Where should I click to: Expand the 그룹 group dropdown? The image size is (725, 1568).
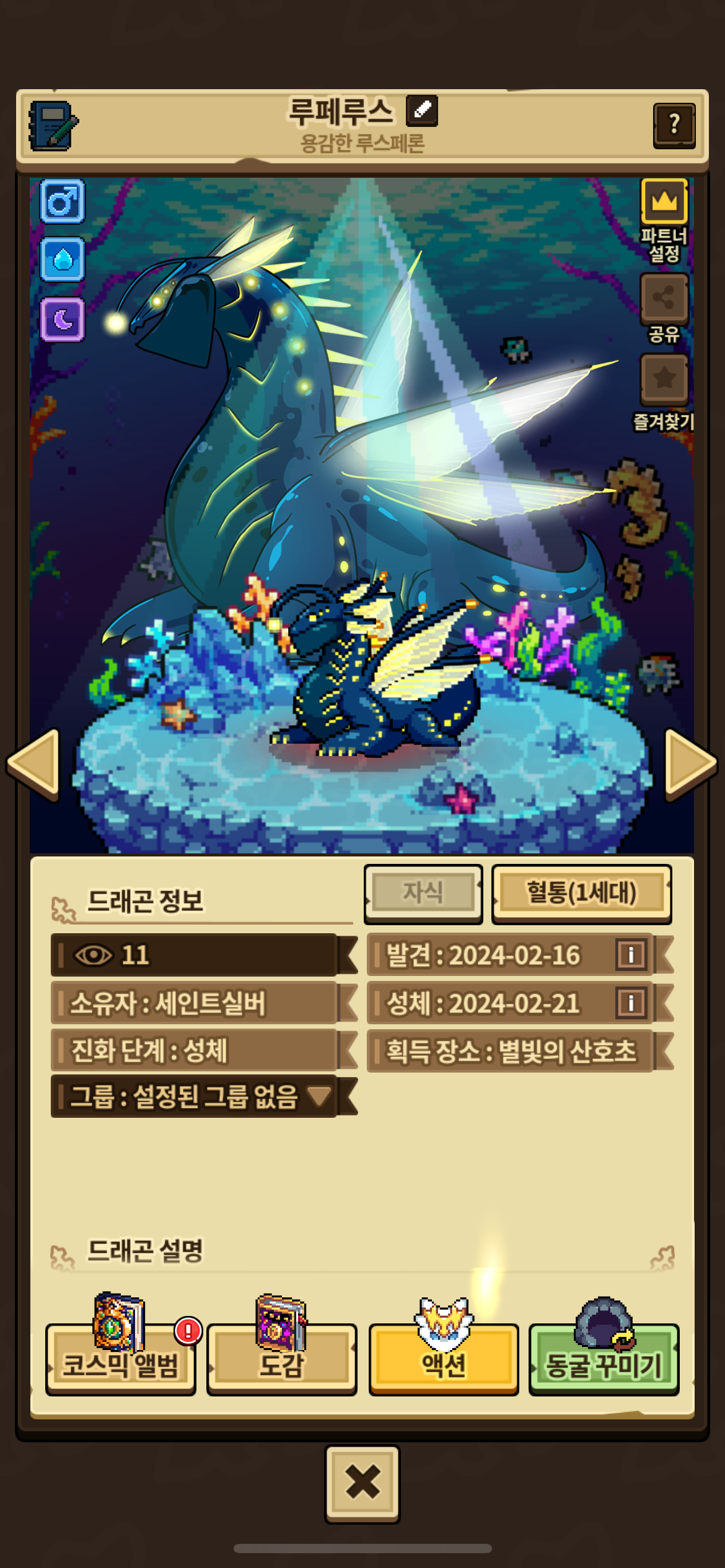tap(319, 1097)
